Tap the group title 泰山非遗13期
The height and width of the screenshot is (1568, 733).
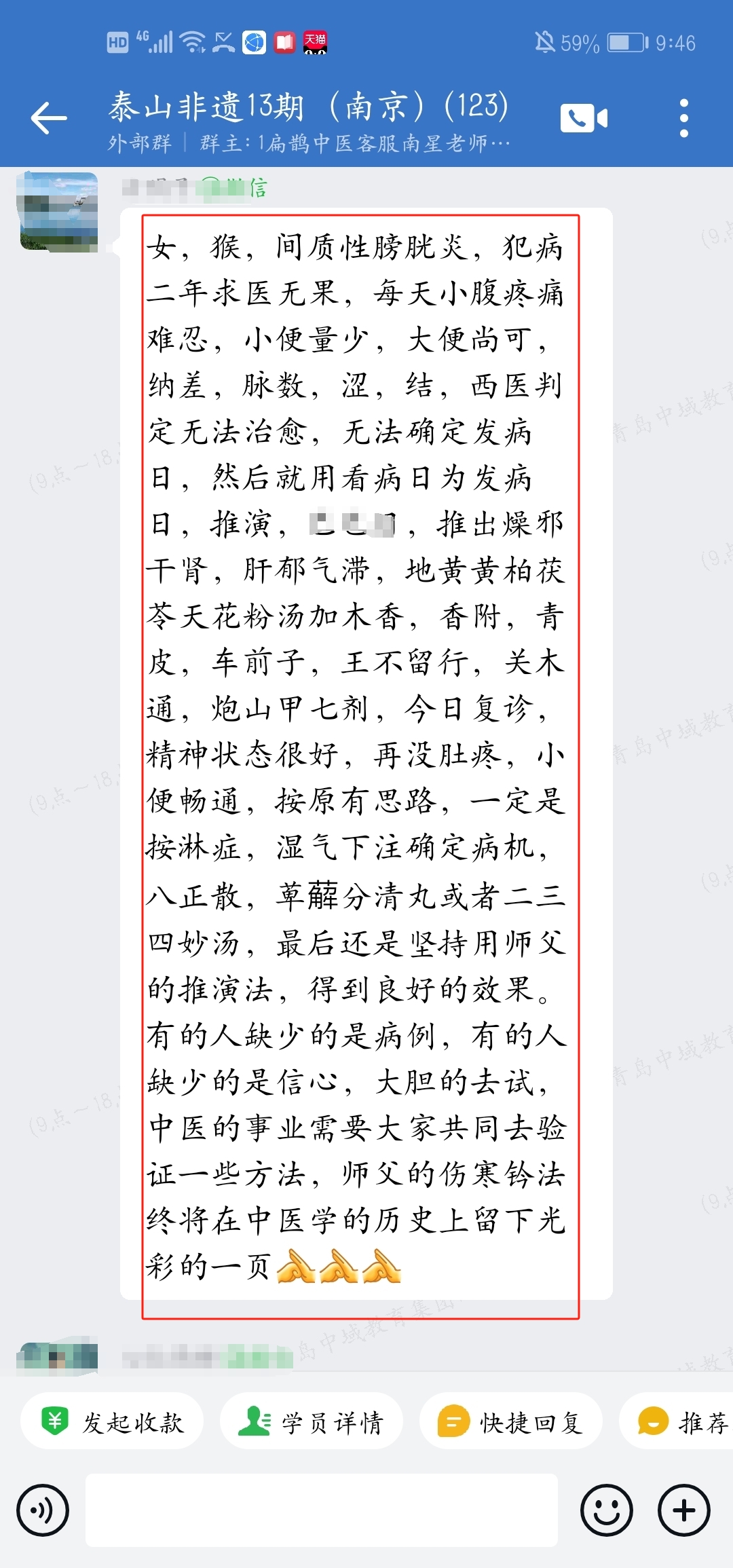tap(307, 107)
